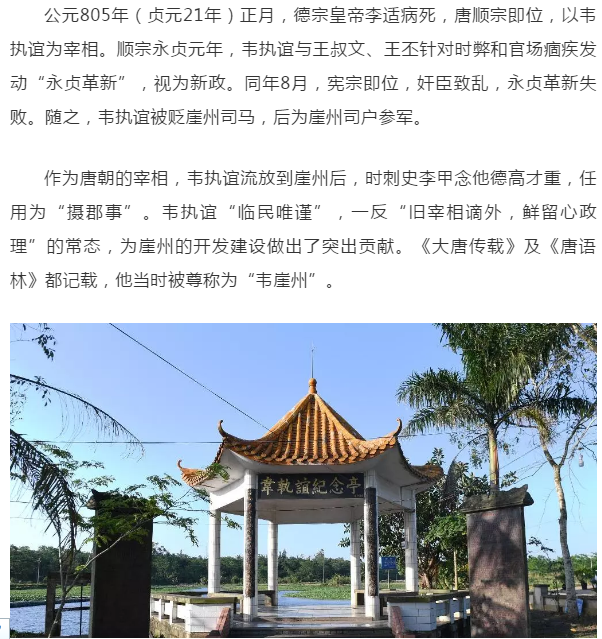This screenshot has height=639, width=602.
Task: Open the pavilion photo in the article
Action: coord(303,480)
